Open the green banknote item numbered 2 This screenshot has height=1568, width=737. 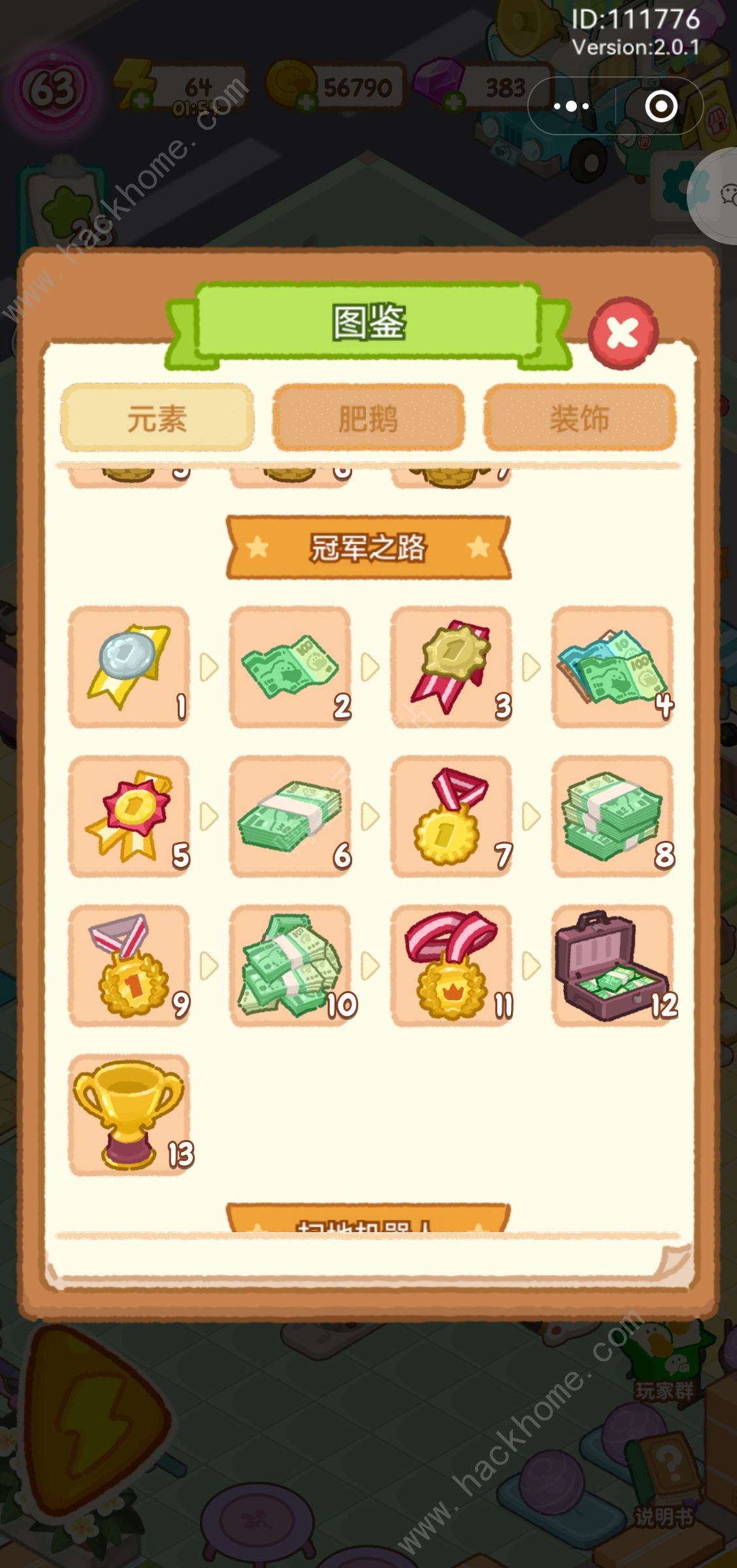290,667
